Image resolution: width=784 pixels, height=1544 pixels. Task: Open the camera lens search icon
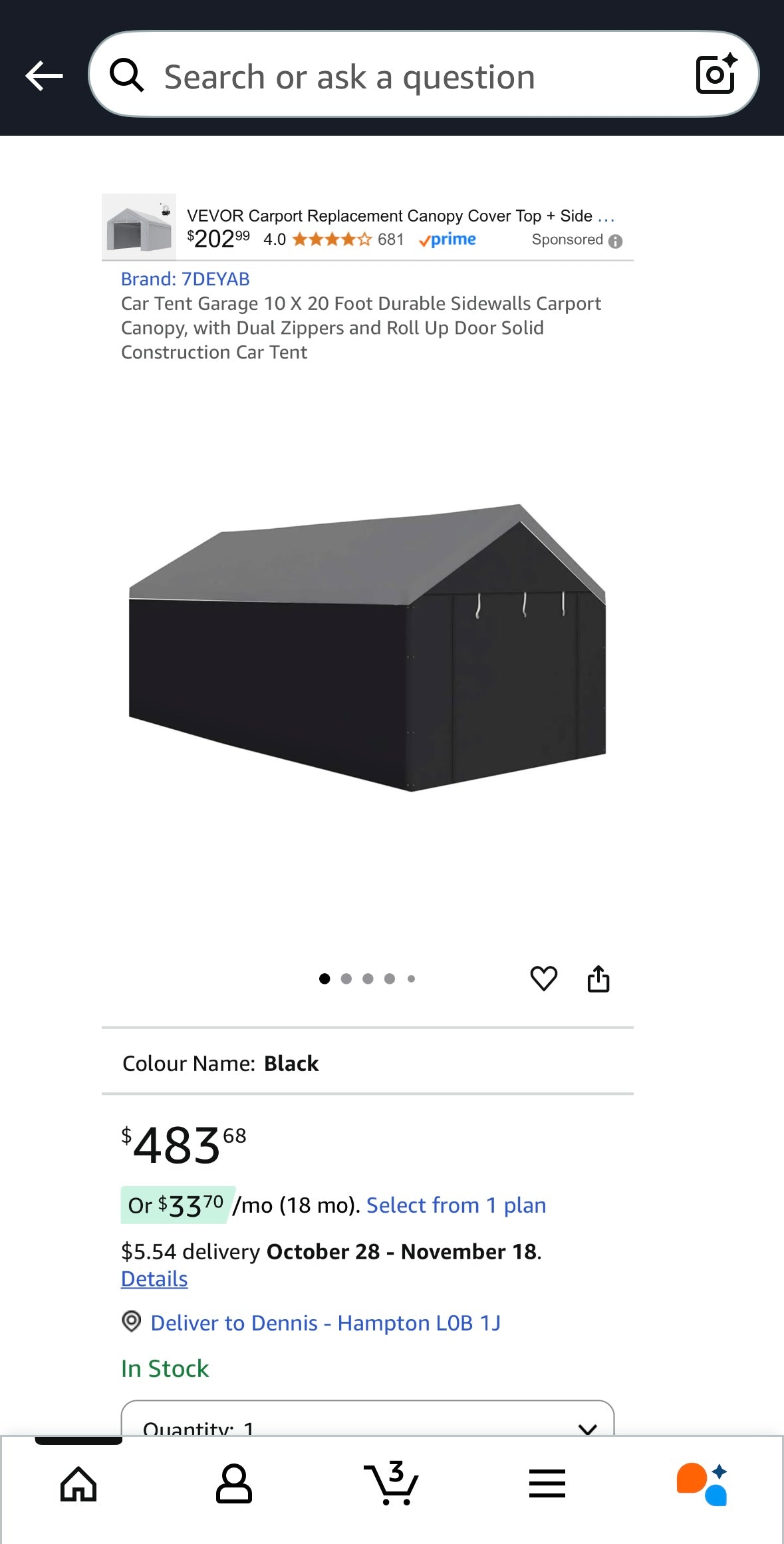[x=716, y=75]
